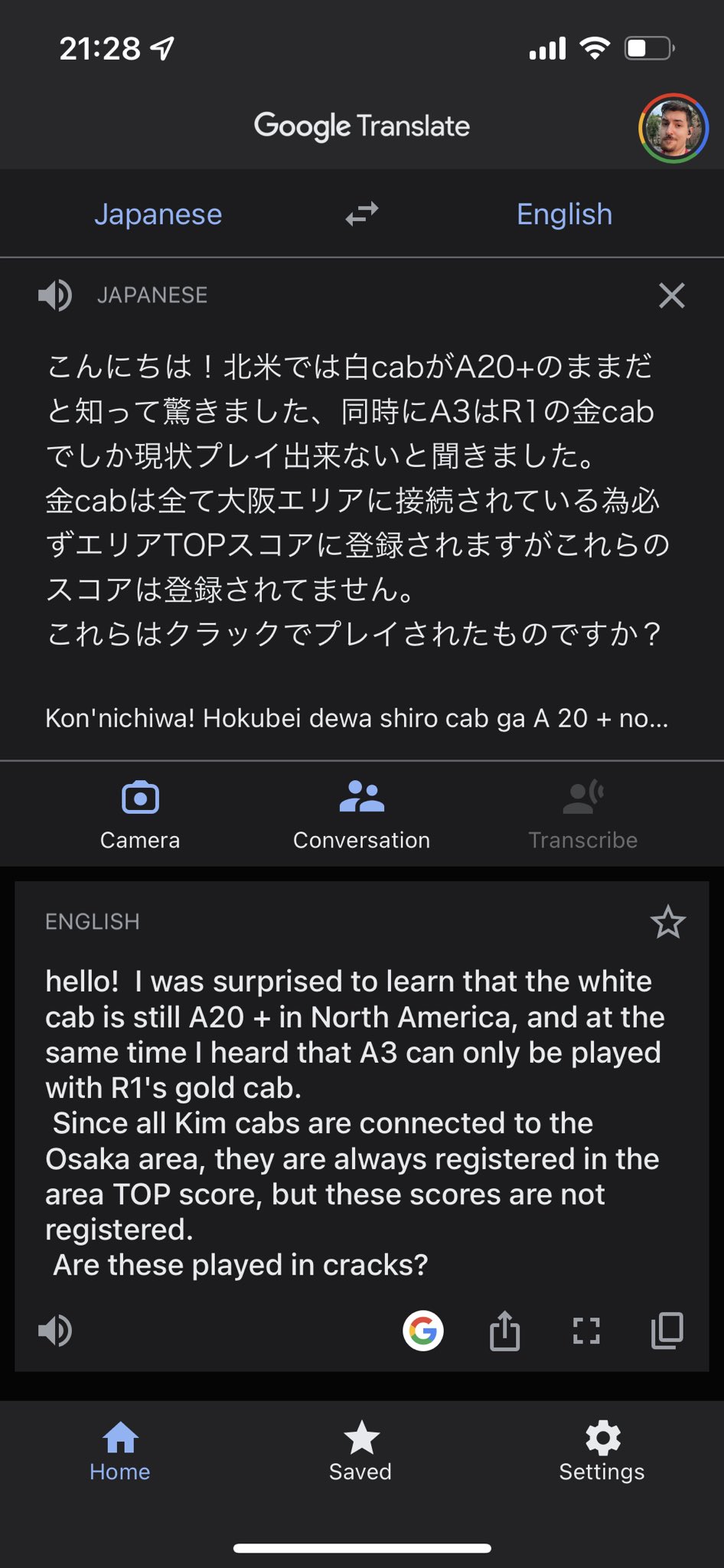This screenshot has height=1568, width=724.
Task: Open the Settings tab
Action: pos(602,1450)
